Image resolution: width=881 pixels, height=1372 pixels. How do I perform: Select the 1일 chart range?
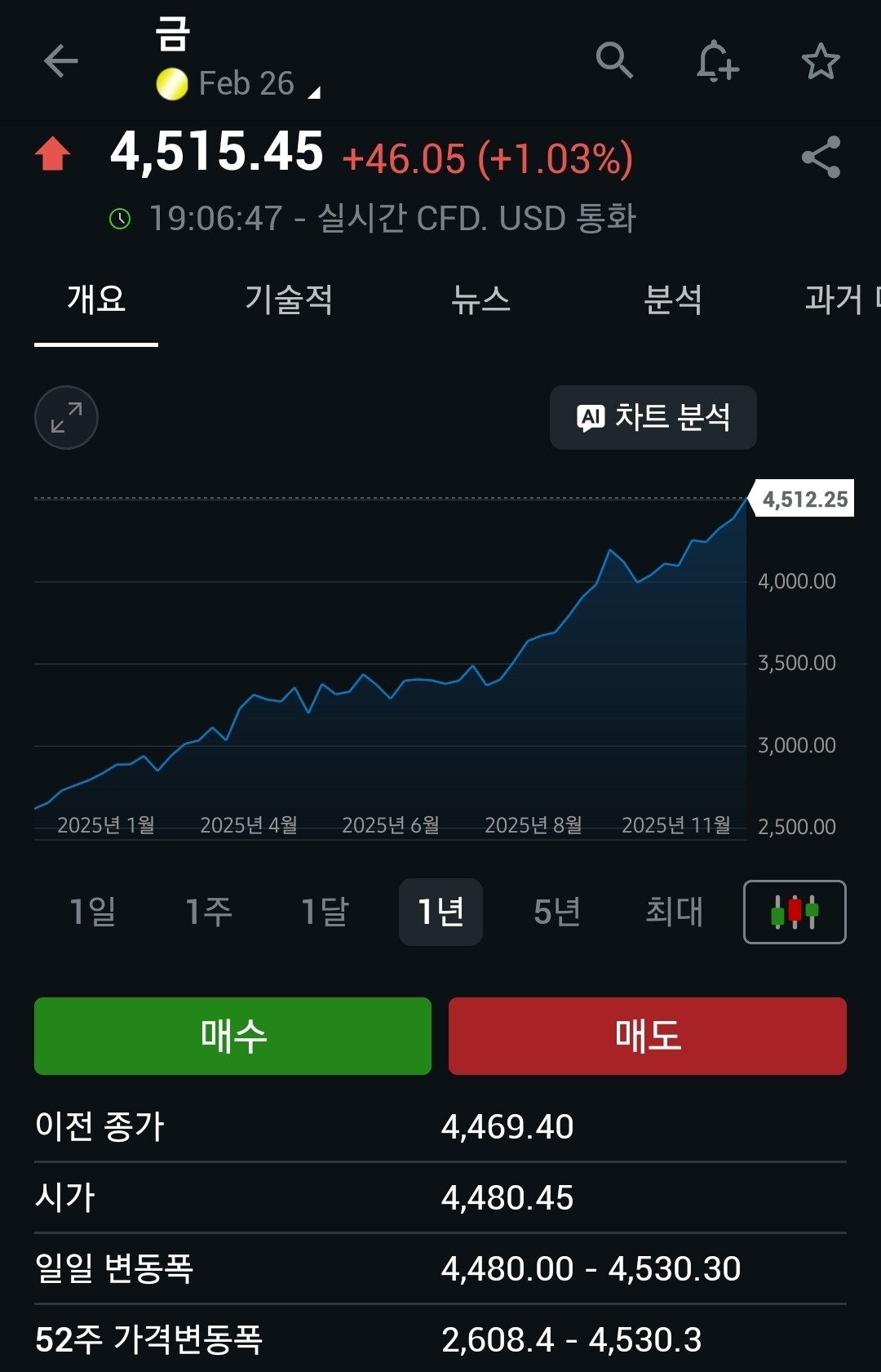coord(92,912)
